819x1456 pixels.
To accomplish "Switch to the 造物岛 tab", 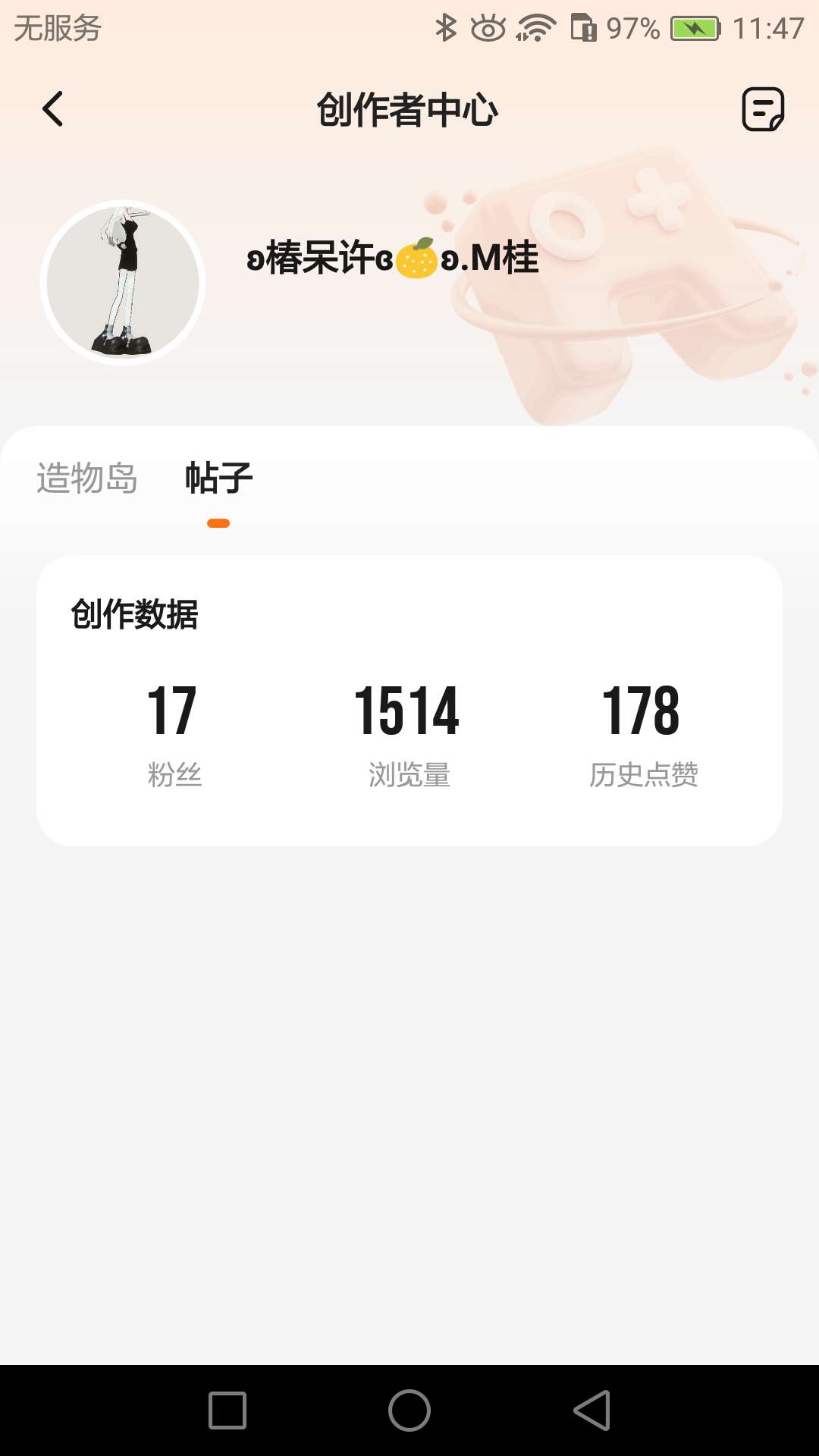I will coord(87,479).
